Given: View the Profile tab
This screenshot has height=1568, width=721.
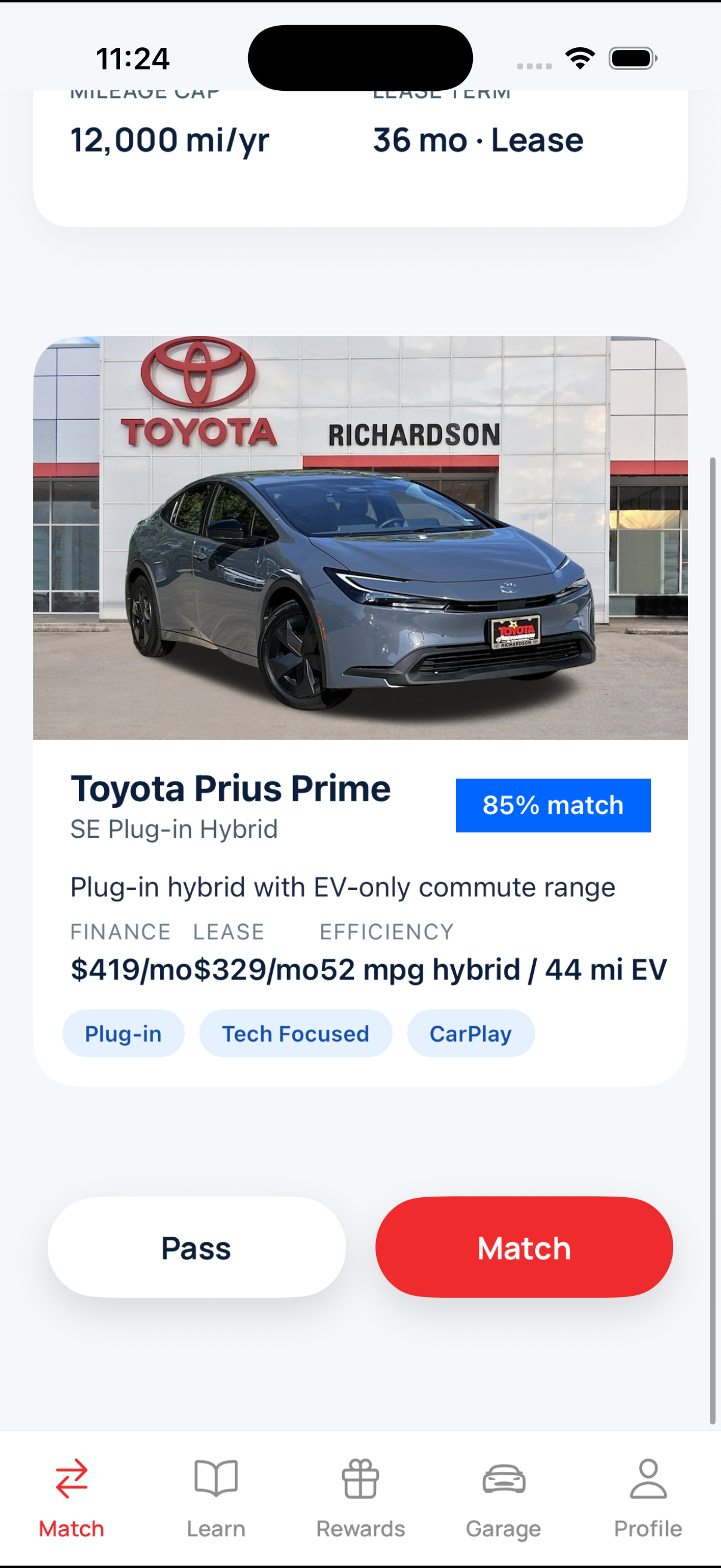Looking at the screenshot, I should [x=648, y=1497].
